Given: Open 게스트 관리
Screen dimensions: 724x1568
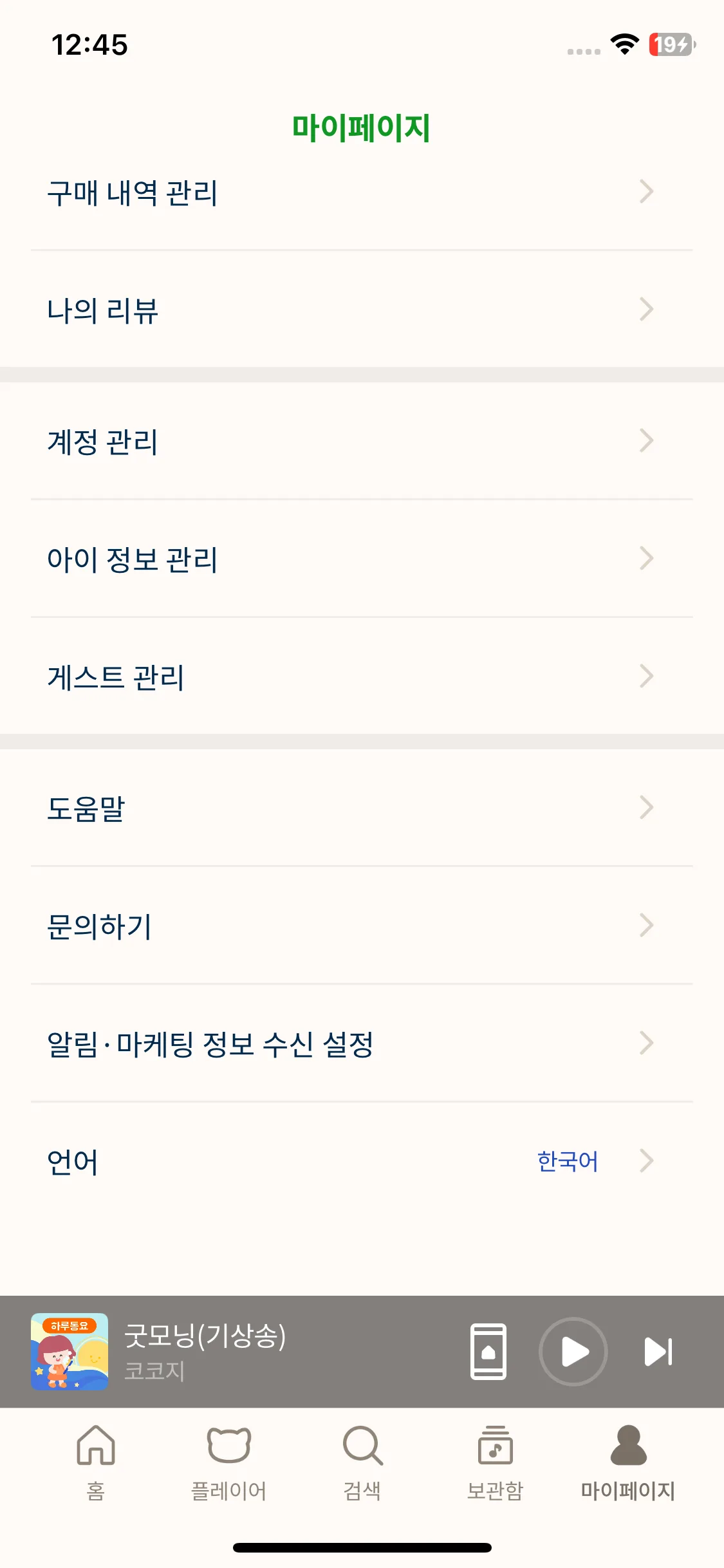Looking at the screenshot, I should tap(646, 677).
